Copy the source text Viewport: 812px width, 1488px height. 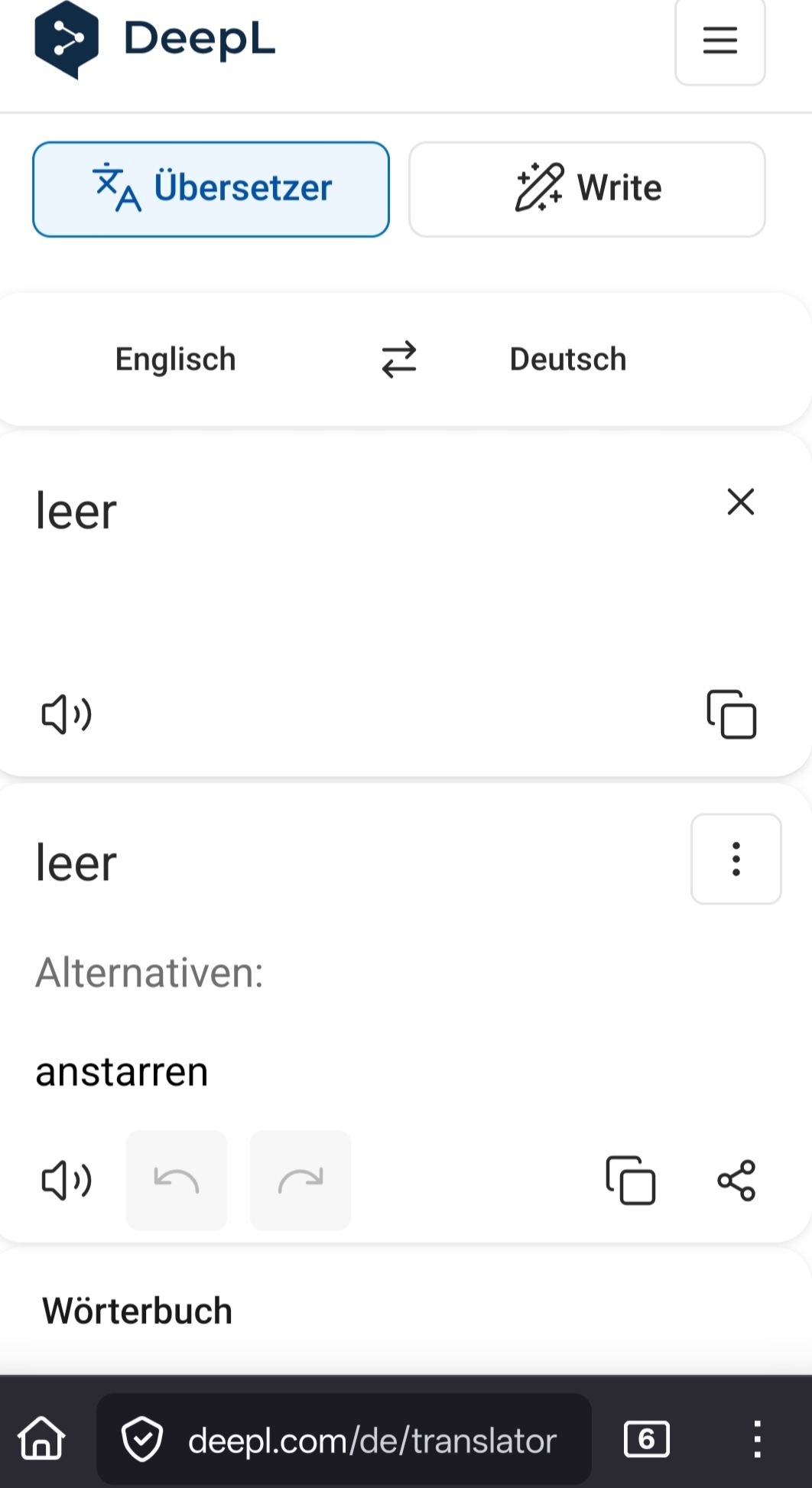click(731, 715)
